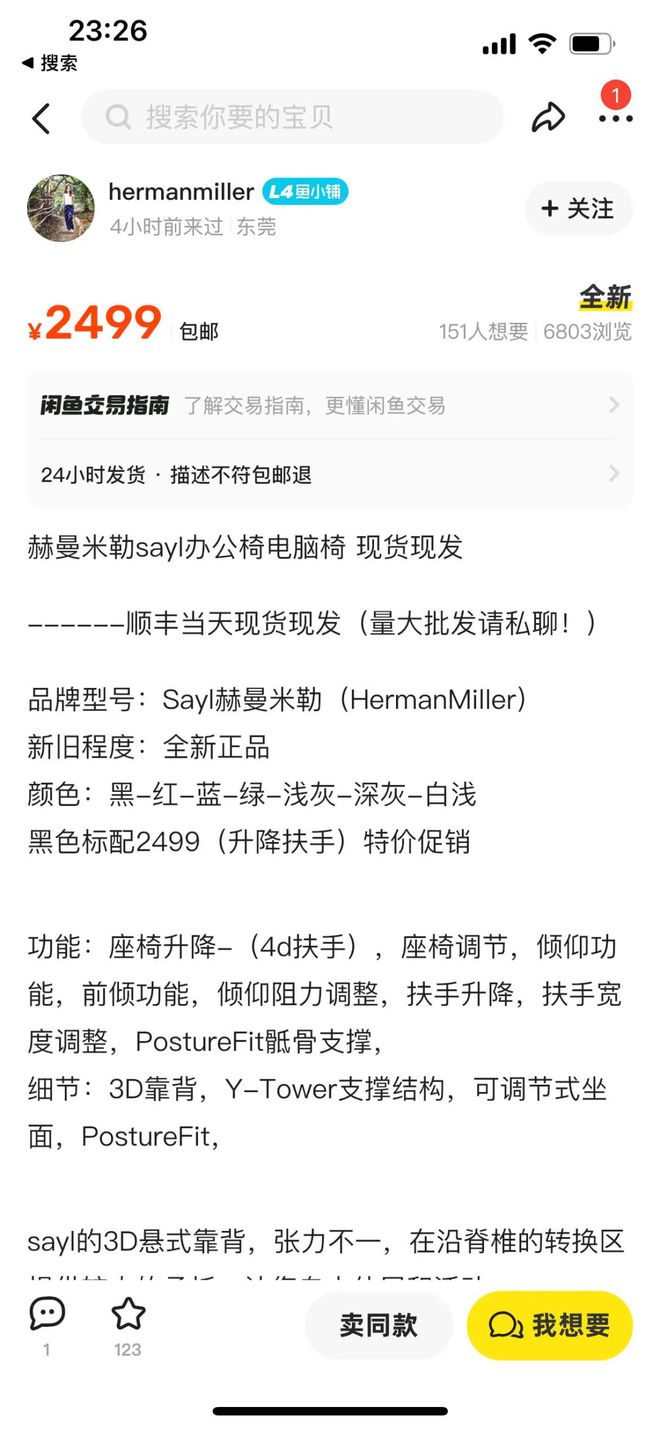Open 闲鱼交易指南 trading guide row
This screenshot has width=660, height=1429.
tap(330, 405)
